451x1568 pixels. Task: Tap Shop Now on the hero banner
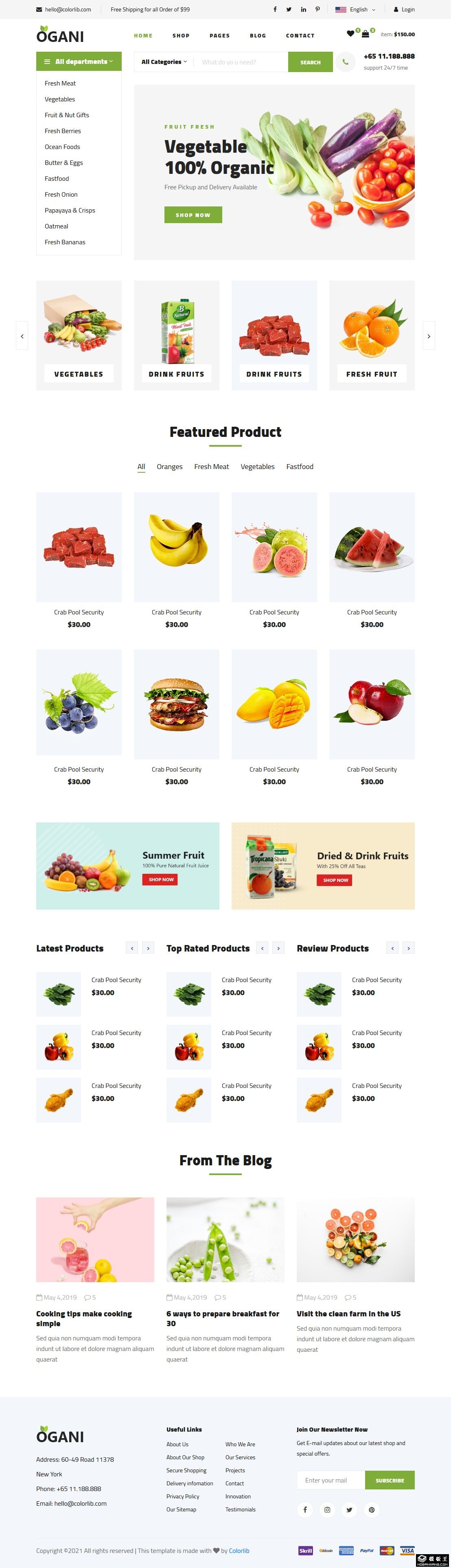(193, 215)
